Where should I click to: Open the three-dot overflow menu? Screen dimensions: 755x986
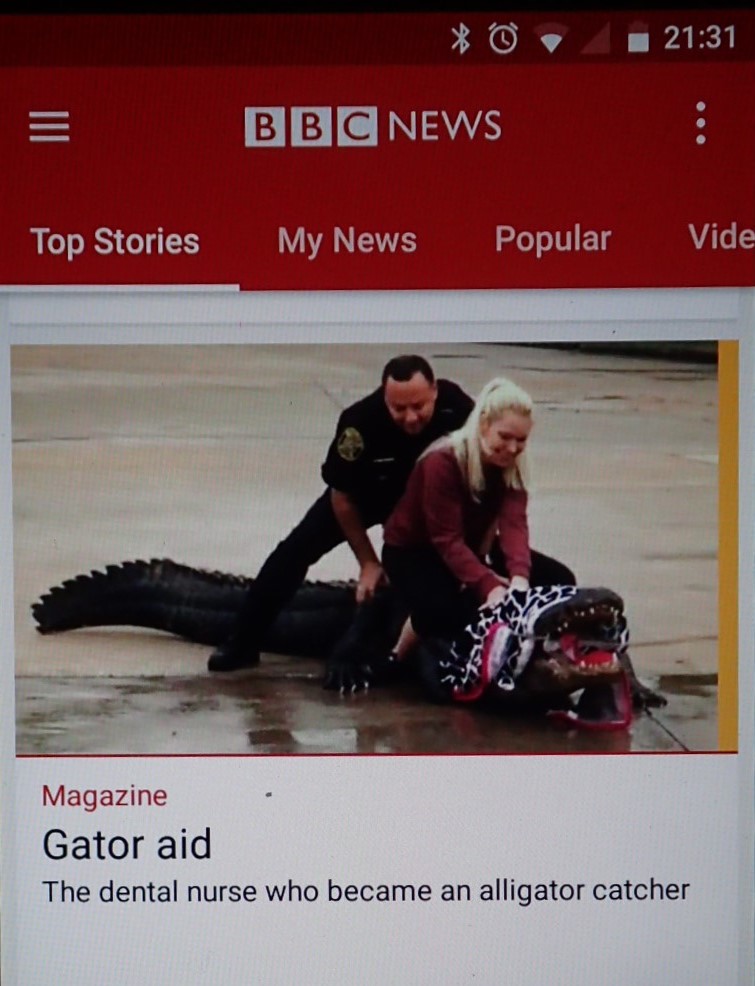point(700,124)
